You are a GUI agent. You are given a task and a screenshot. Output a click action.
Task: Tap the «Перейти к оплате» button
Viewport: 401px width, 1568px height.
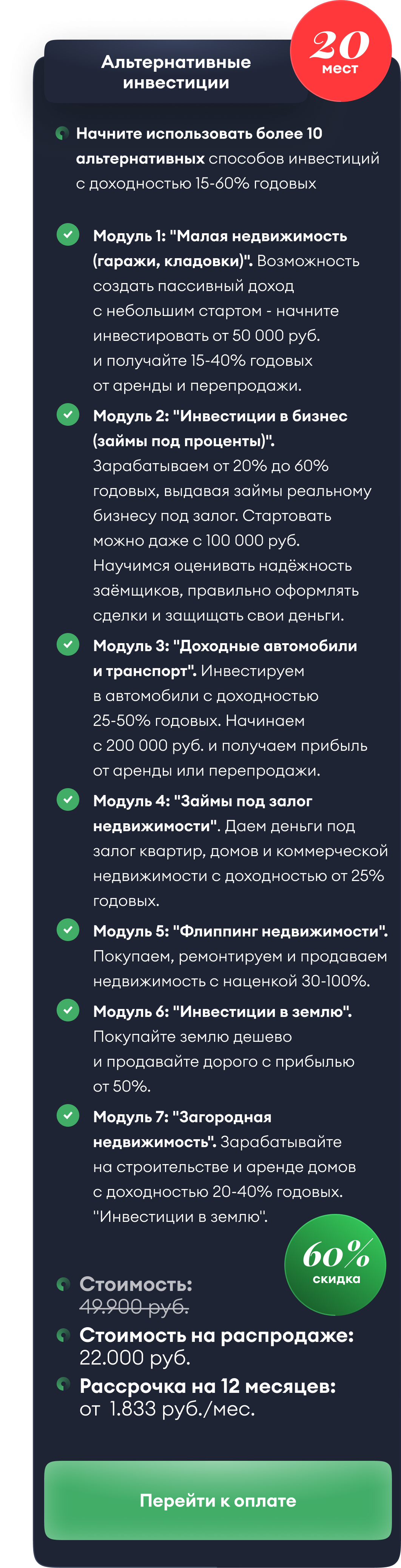click(218, 1500)
